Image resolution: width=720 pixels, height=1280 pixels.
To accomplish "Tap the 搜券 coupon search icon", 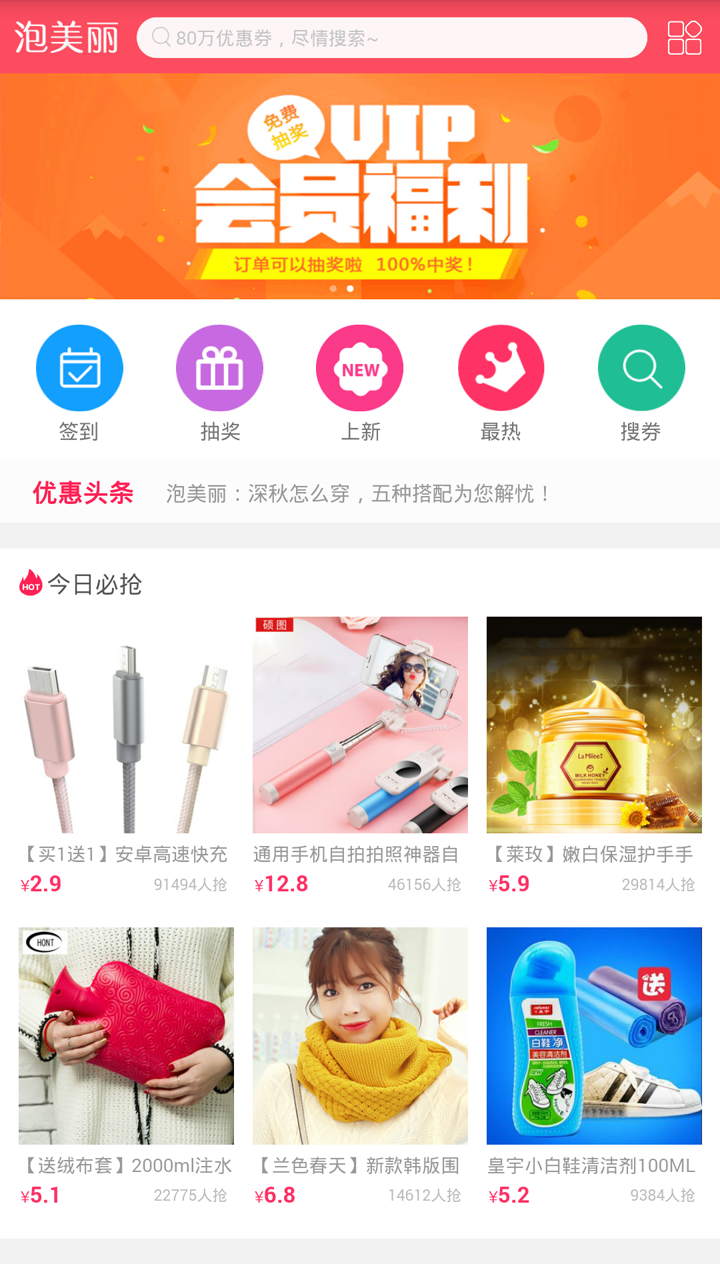I will 640,367.
